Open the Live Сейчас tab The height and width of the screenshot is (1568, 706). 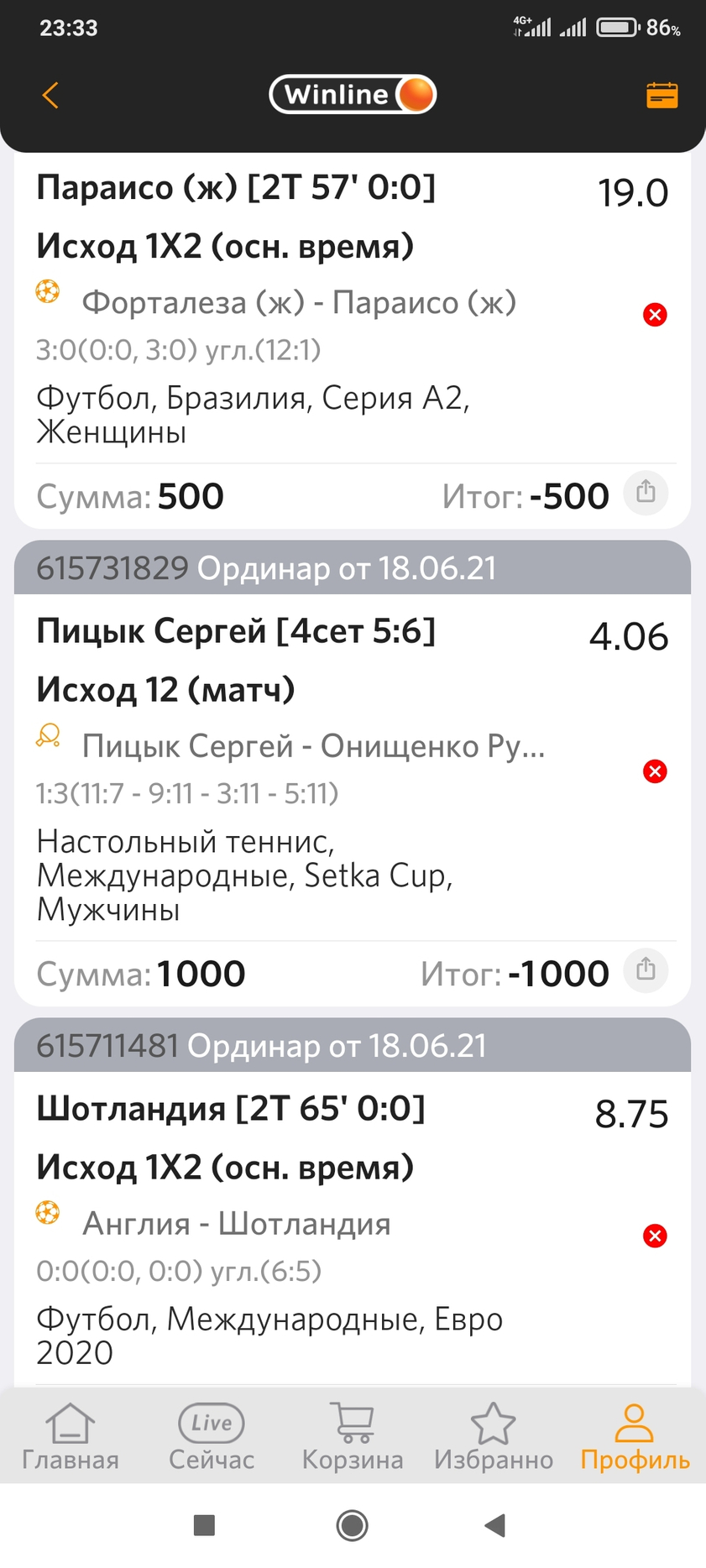[x=212, y=1438]
